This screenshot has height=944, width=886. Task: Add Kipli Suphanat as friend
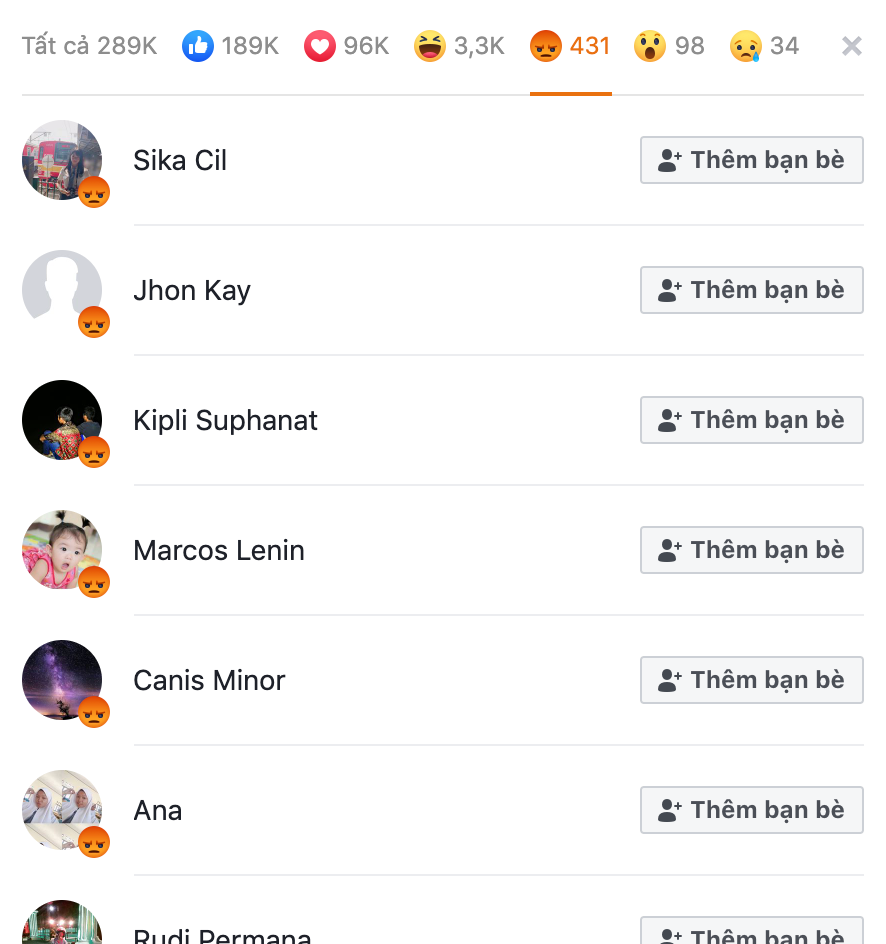click(751, 420)
